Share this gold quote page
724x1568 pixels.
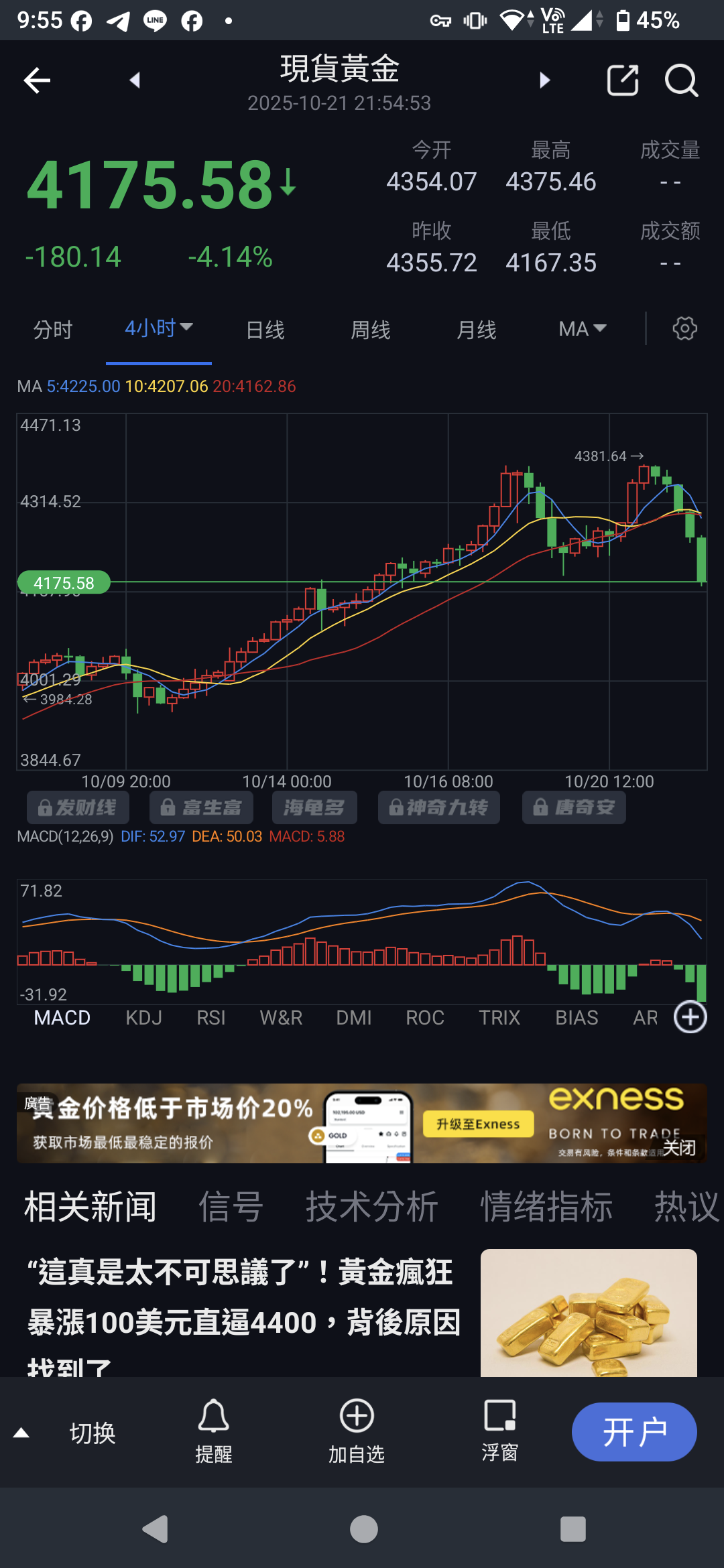pos(622,80)
